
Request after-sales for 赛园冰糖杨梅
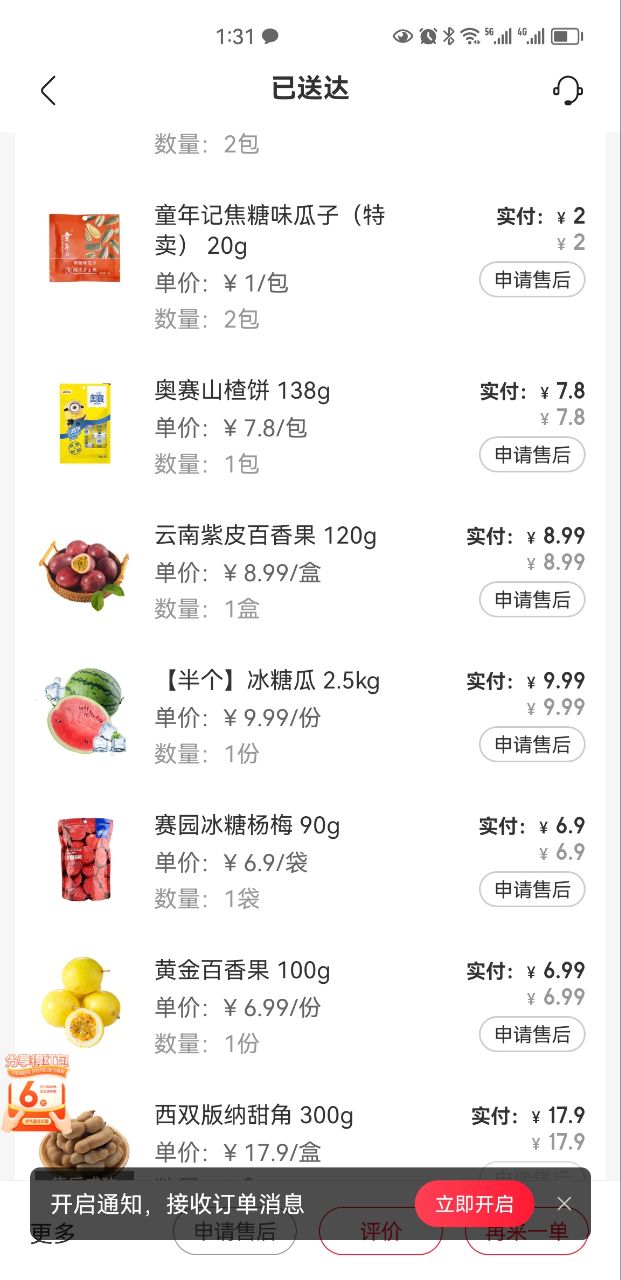[x=532, y=890]
